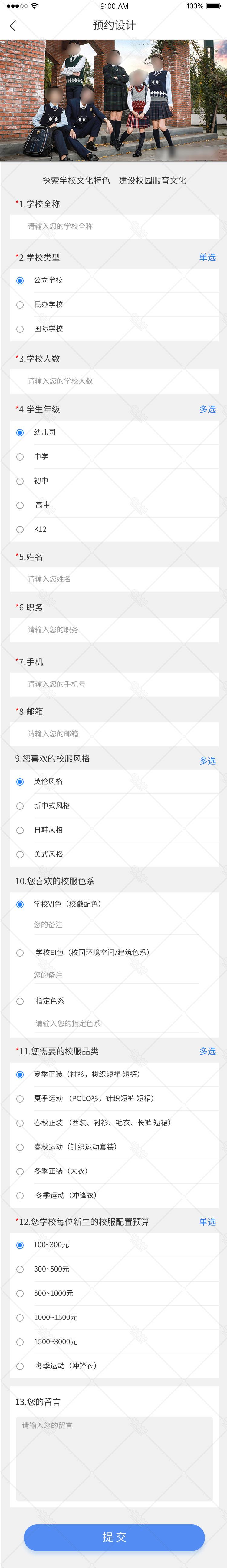Pick K12 as student grade
Viewport: 227px width, 1568px height.
20,530
